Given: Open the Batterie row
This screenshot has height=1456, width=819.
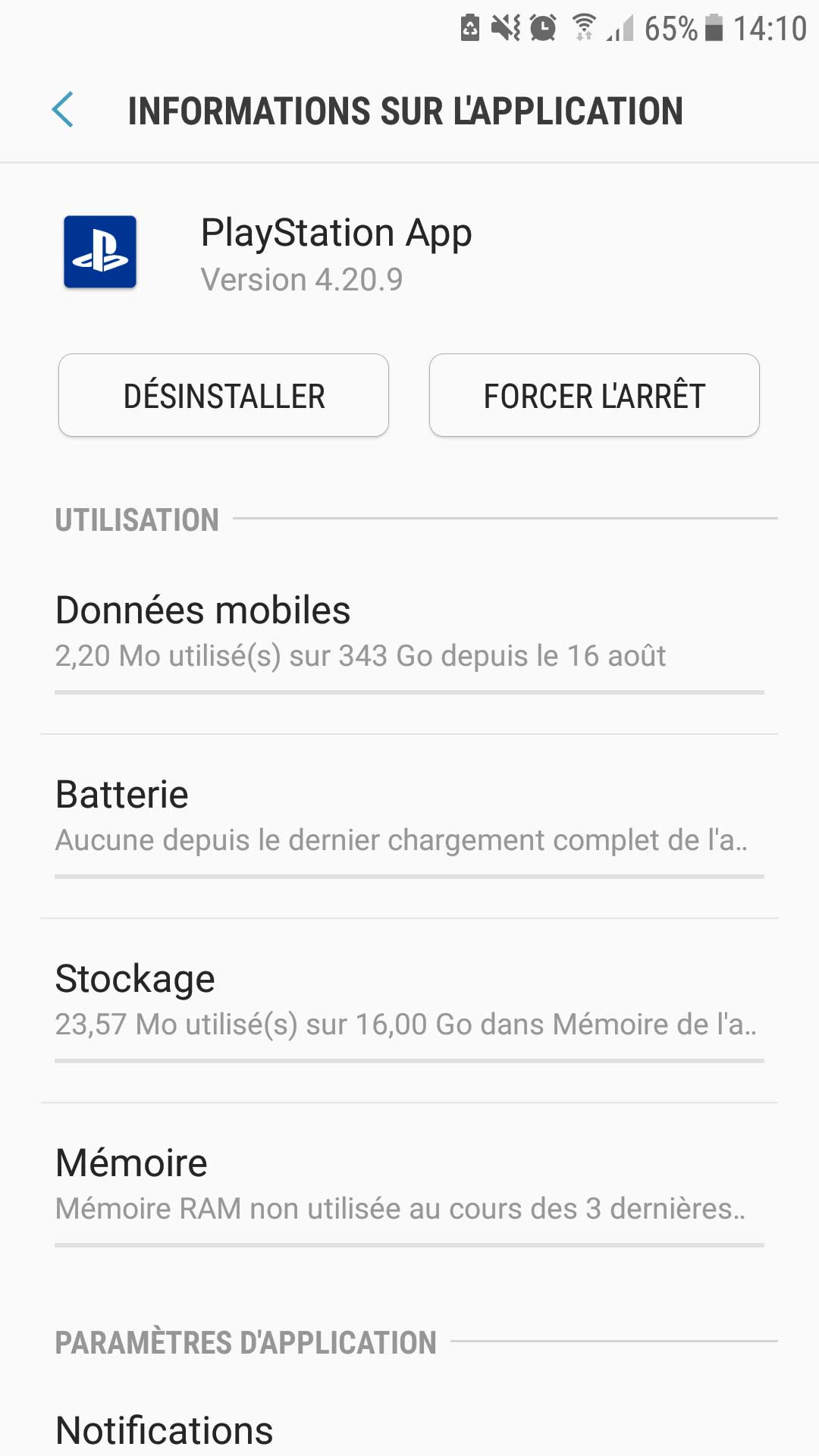Looking at the screenshot, I should 409,827.
